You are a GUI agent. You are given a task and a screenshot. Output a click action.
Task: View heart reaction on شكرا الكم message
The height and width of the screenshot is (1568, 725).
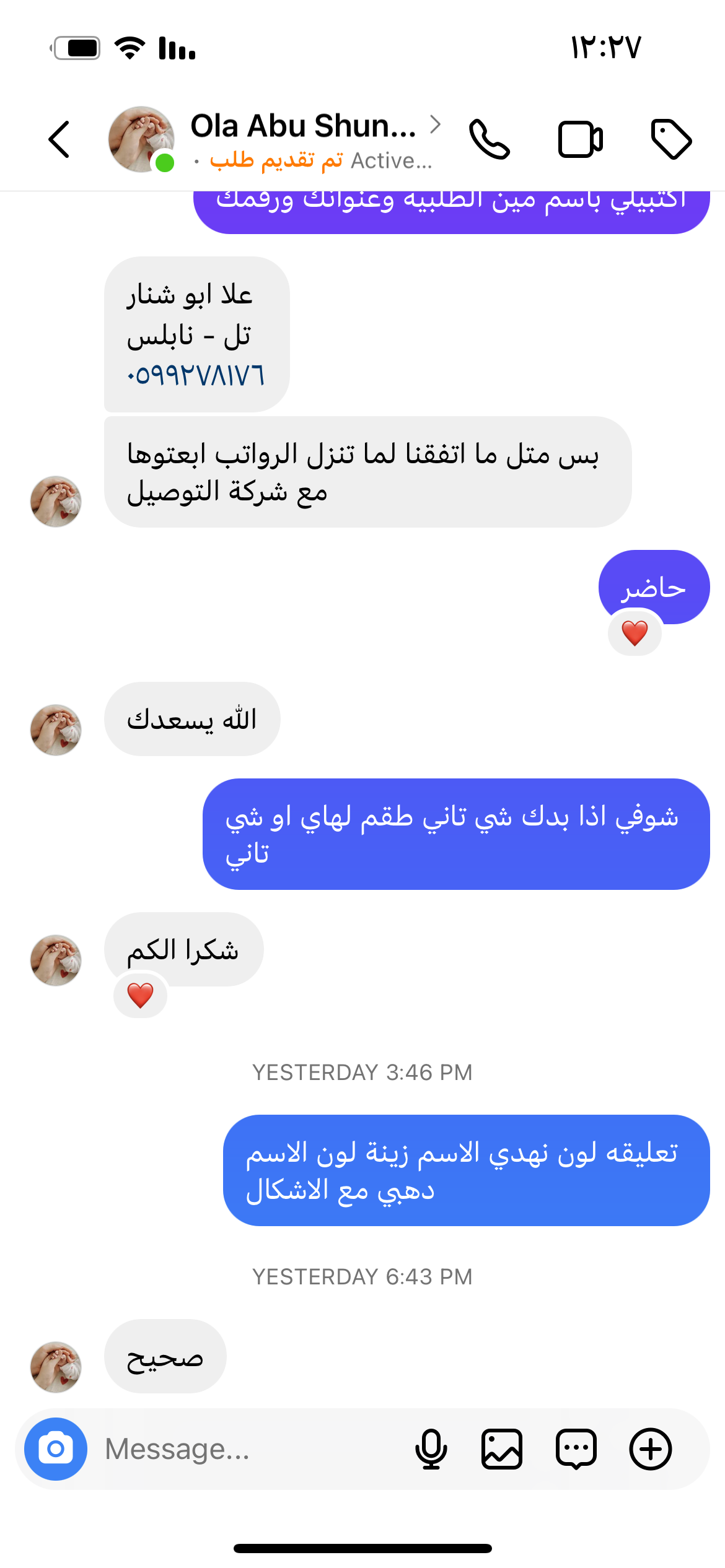(140, 996)
